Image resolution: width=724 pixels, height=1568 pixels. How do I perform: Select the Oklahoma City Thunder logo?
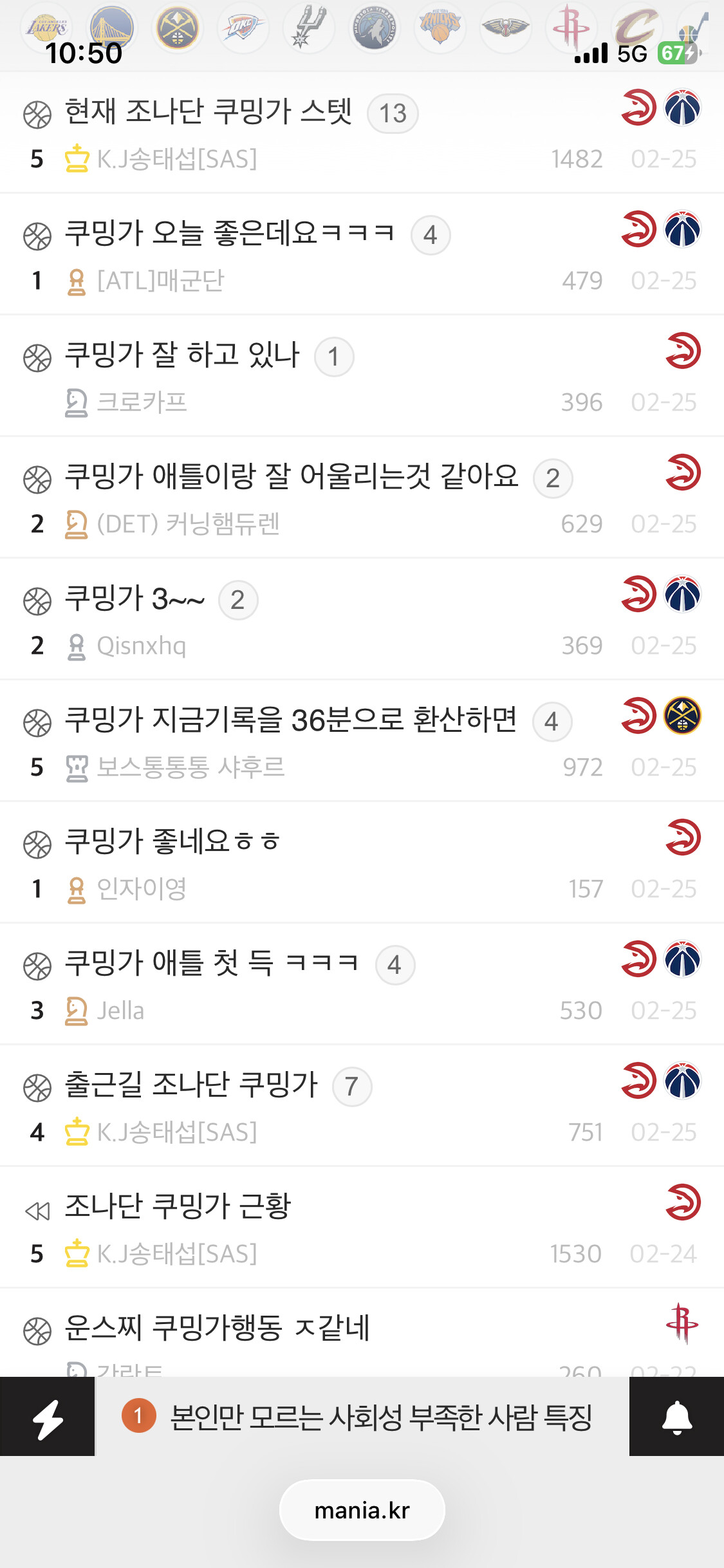point(243,29)
